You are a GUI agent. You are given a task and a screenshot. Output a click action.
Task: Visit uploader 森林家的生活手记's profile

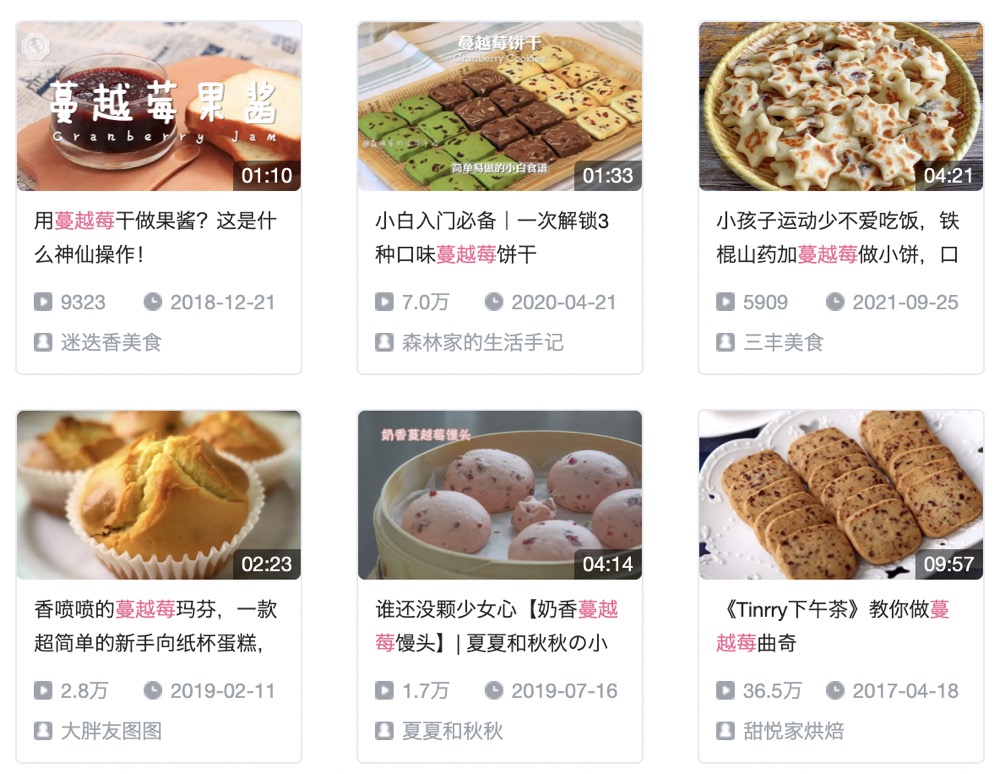pyautogui.click(x=482, y=342)
